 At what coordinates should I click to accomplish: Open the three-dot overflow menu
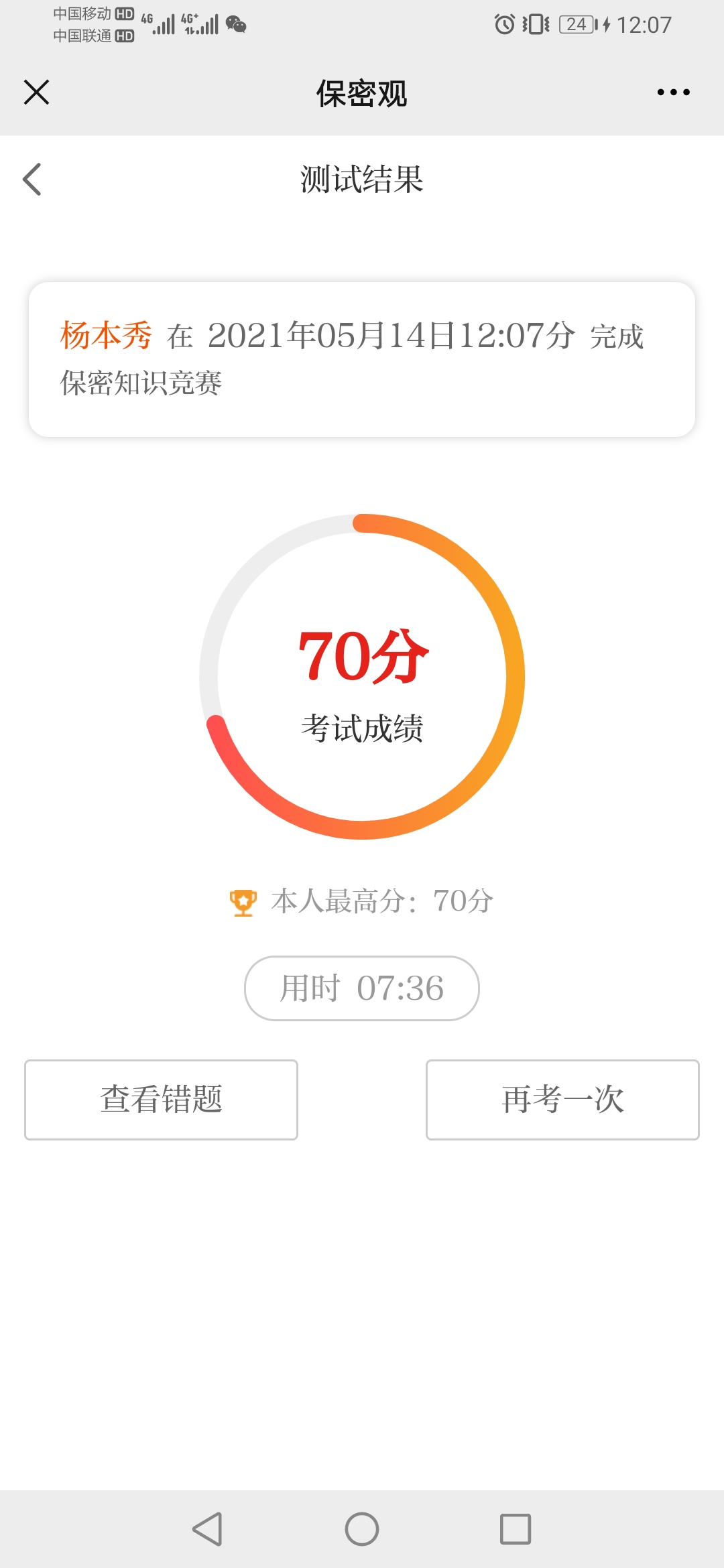(673, 92)
